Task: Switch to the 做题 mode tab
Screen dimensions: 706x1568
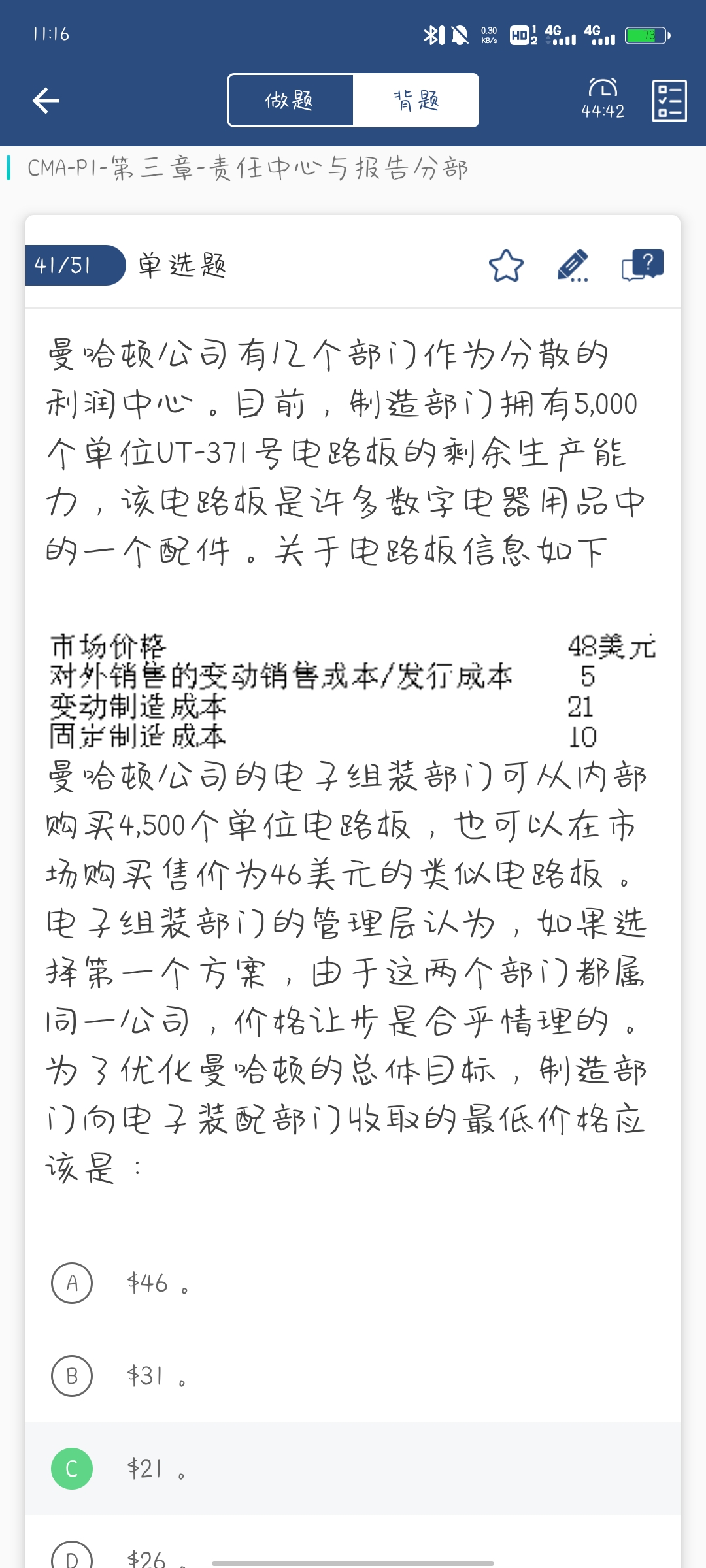Action: 290,101
